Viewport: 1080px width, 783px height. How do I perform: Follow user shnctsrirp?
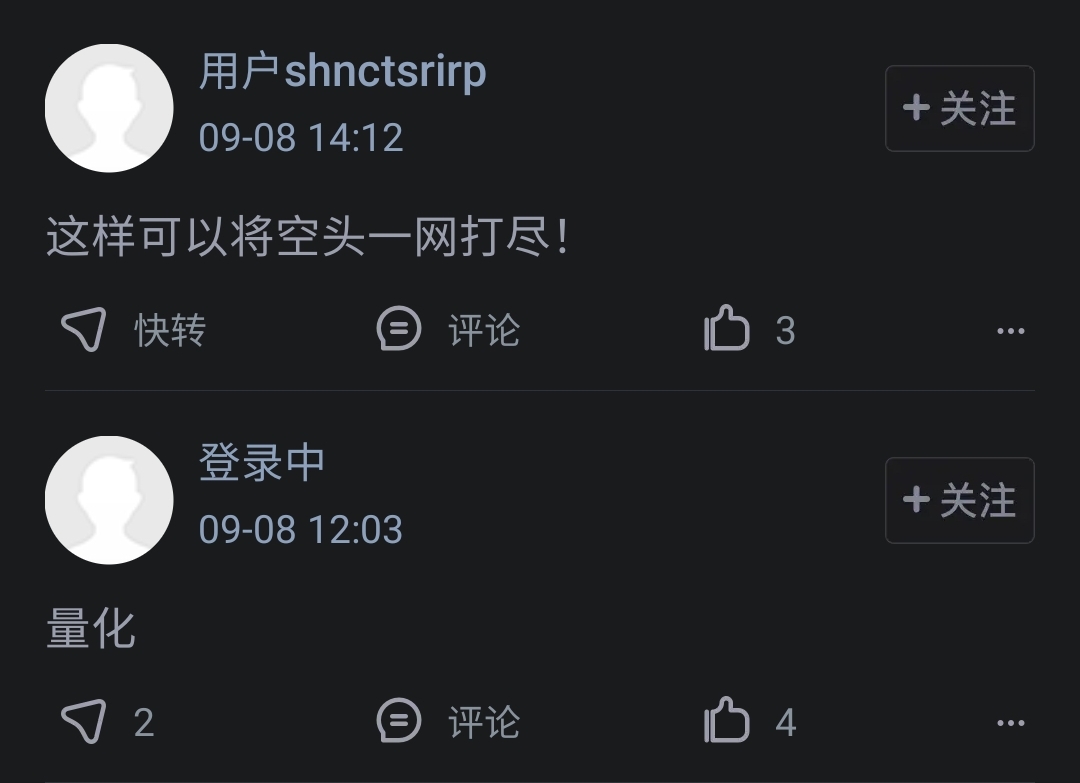pos(959,108)
